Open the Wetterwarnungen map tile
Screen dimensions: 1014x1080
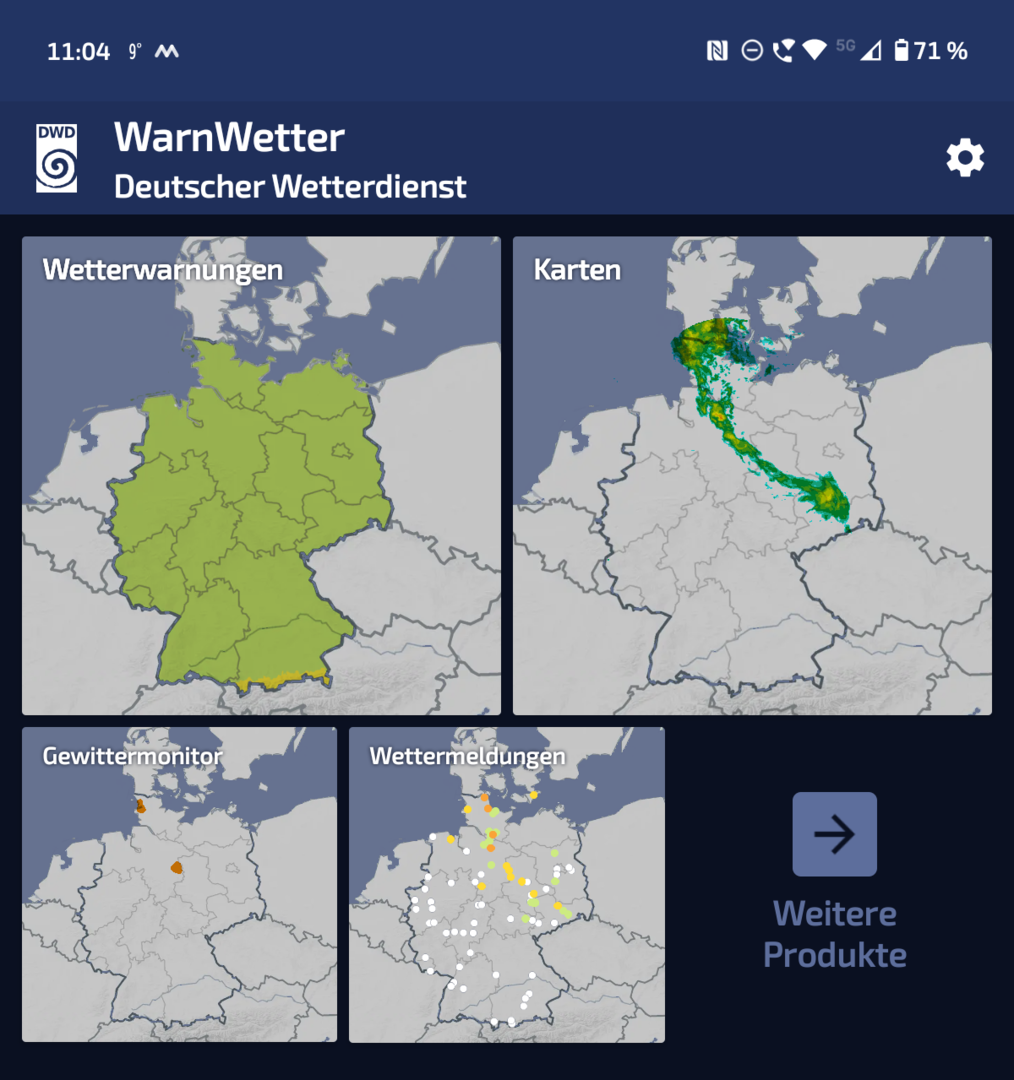click(x=261, y=476)
